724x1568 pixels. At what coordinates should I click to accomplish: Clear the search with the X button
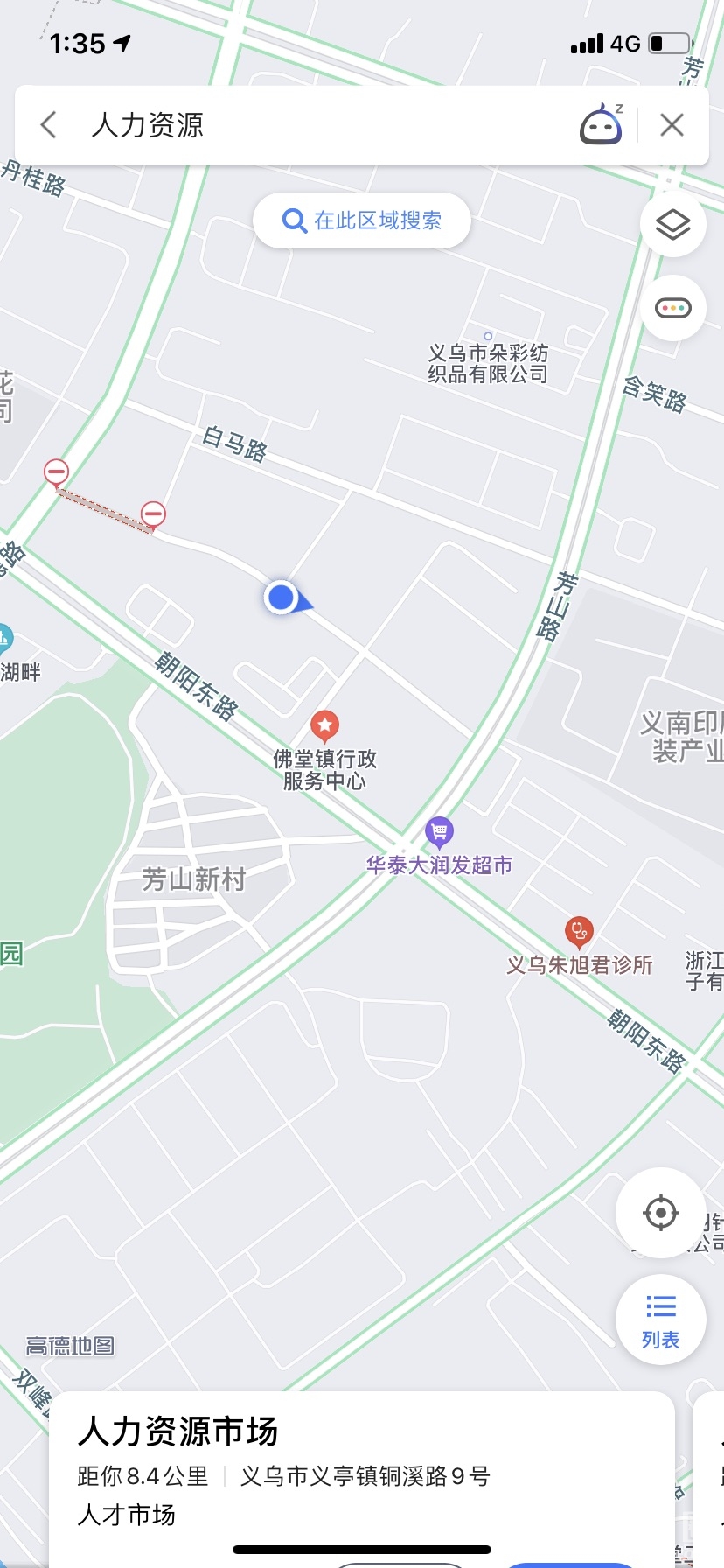672,125
